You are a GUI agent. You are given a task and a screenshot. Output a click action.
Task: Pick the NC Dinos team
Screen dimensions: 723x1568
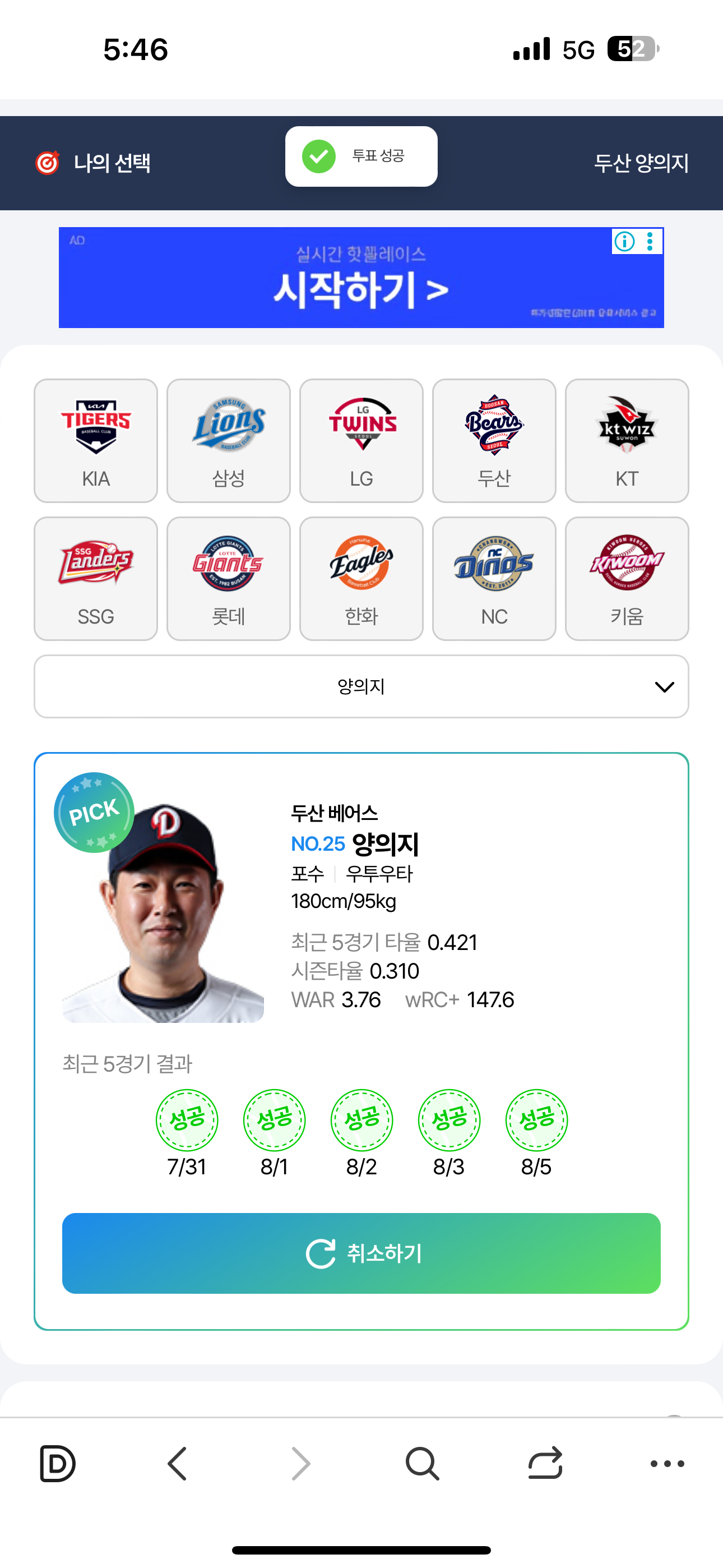click(x=494, y=578)
